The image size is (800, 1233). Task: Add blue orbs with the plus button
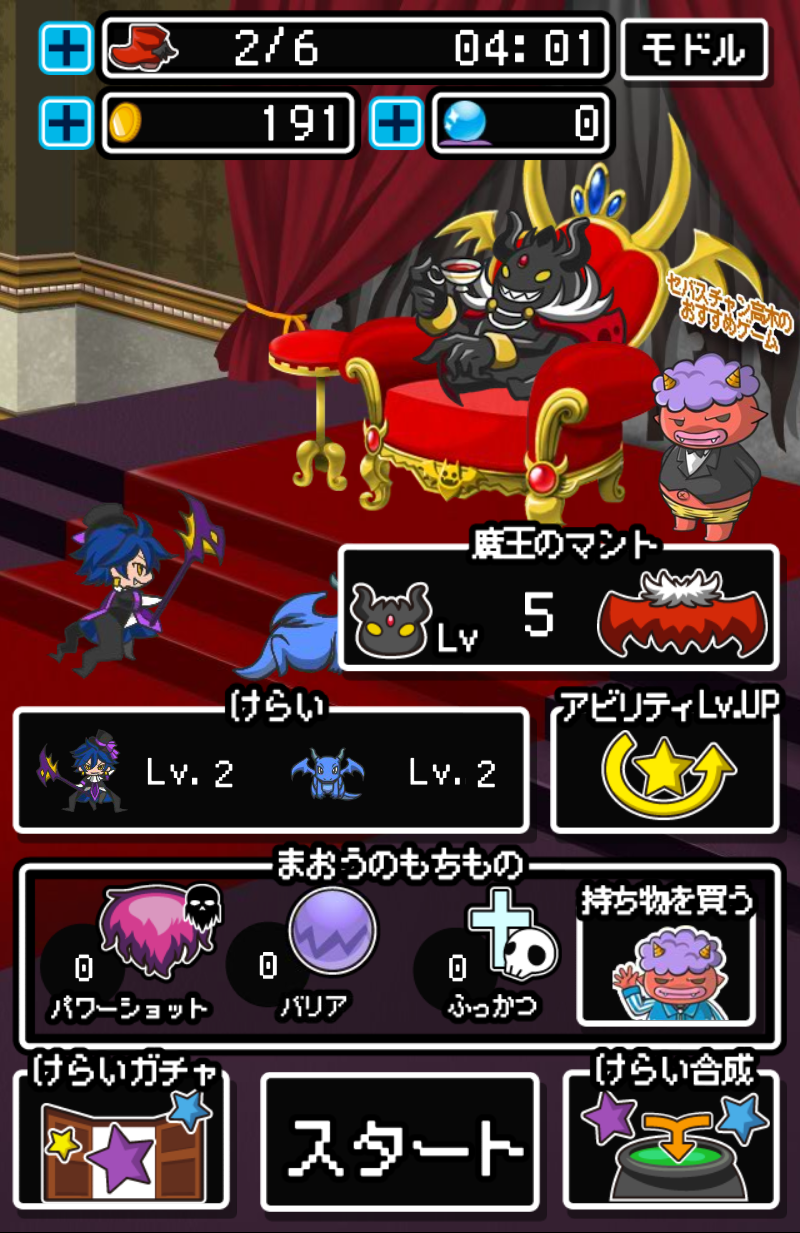tap(397, 124)
